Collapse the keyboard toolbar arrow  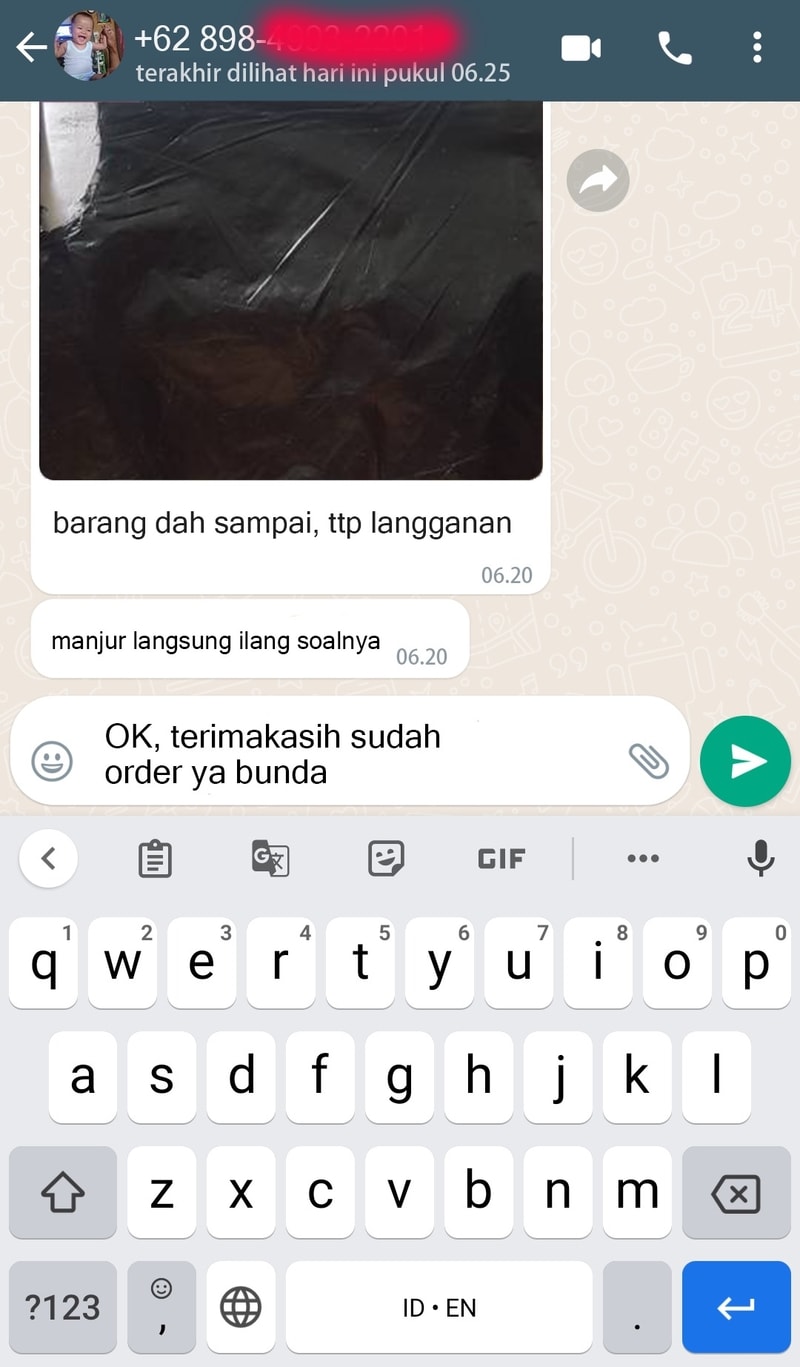[48, 858]
